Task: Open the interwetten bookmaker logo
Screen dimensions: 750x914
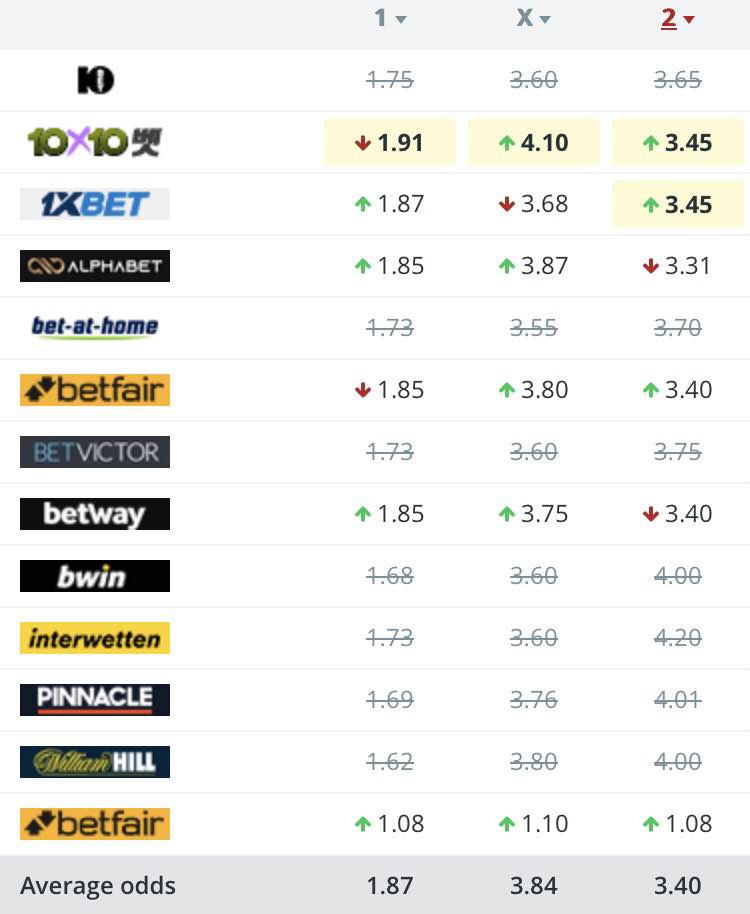Action: pos(95,638)
